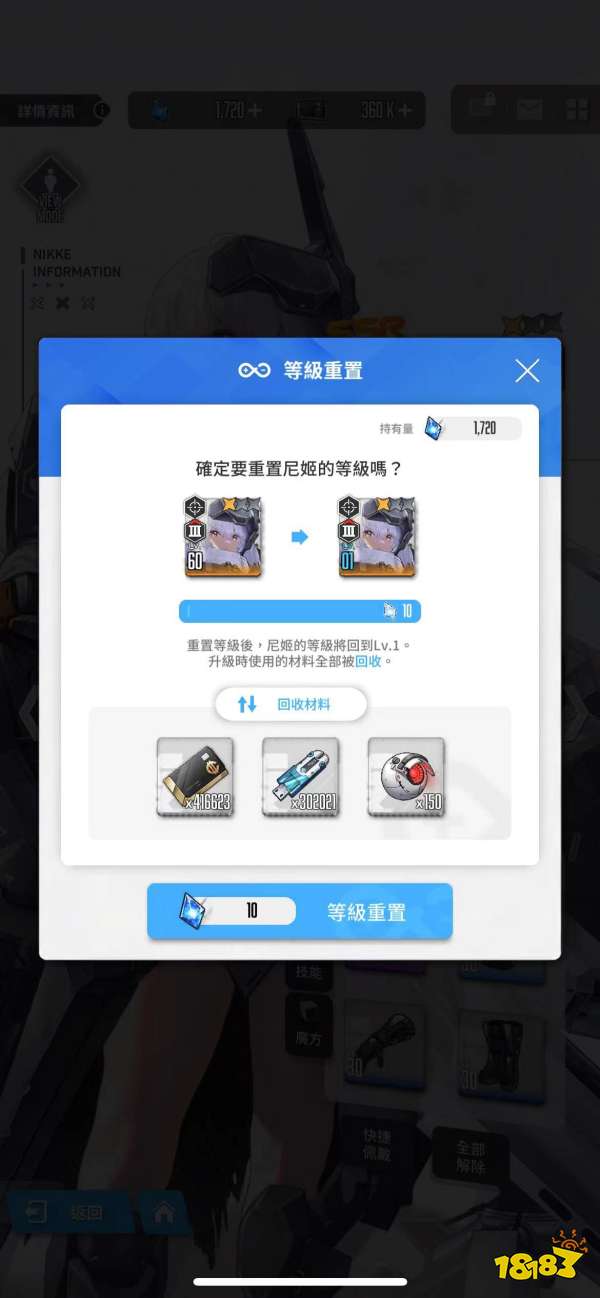Close the 等級重置 dialog
The height and width of the screenshot is (1298, 600).
point(527,371)
